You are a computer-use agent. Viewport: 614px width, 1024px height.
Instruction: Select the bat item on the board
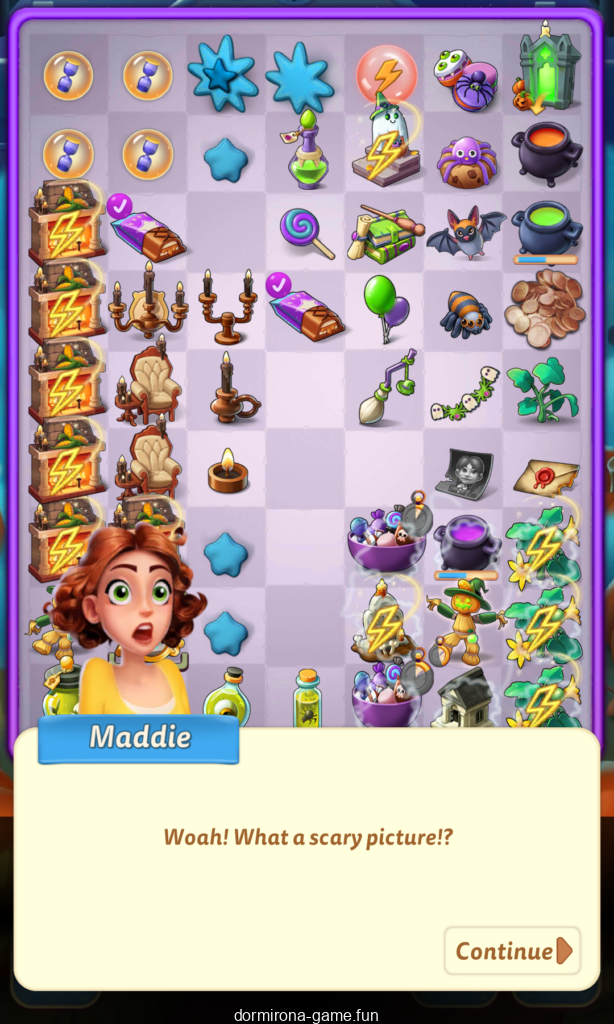(x=466, y=233)
